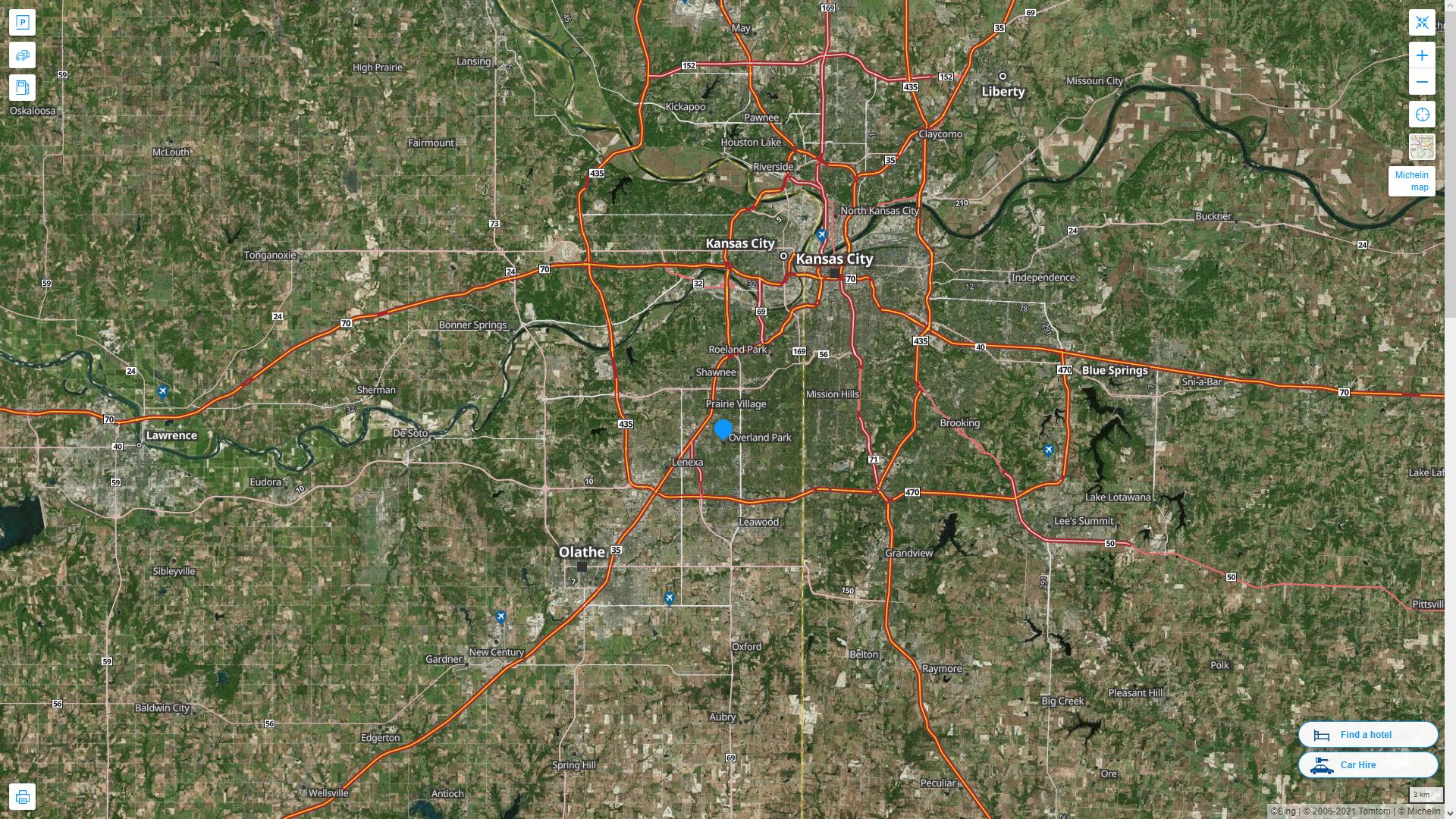Print the map
Image resolution: width=1456 pixels, height=819 pixels.
(22, 797)
